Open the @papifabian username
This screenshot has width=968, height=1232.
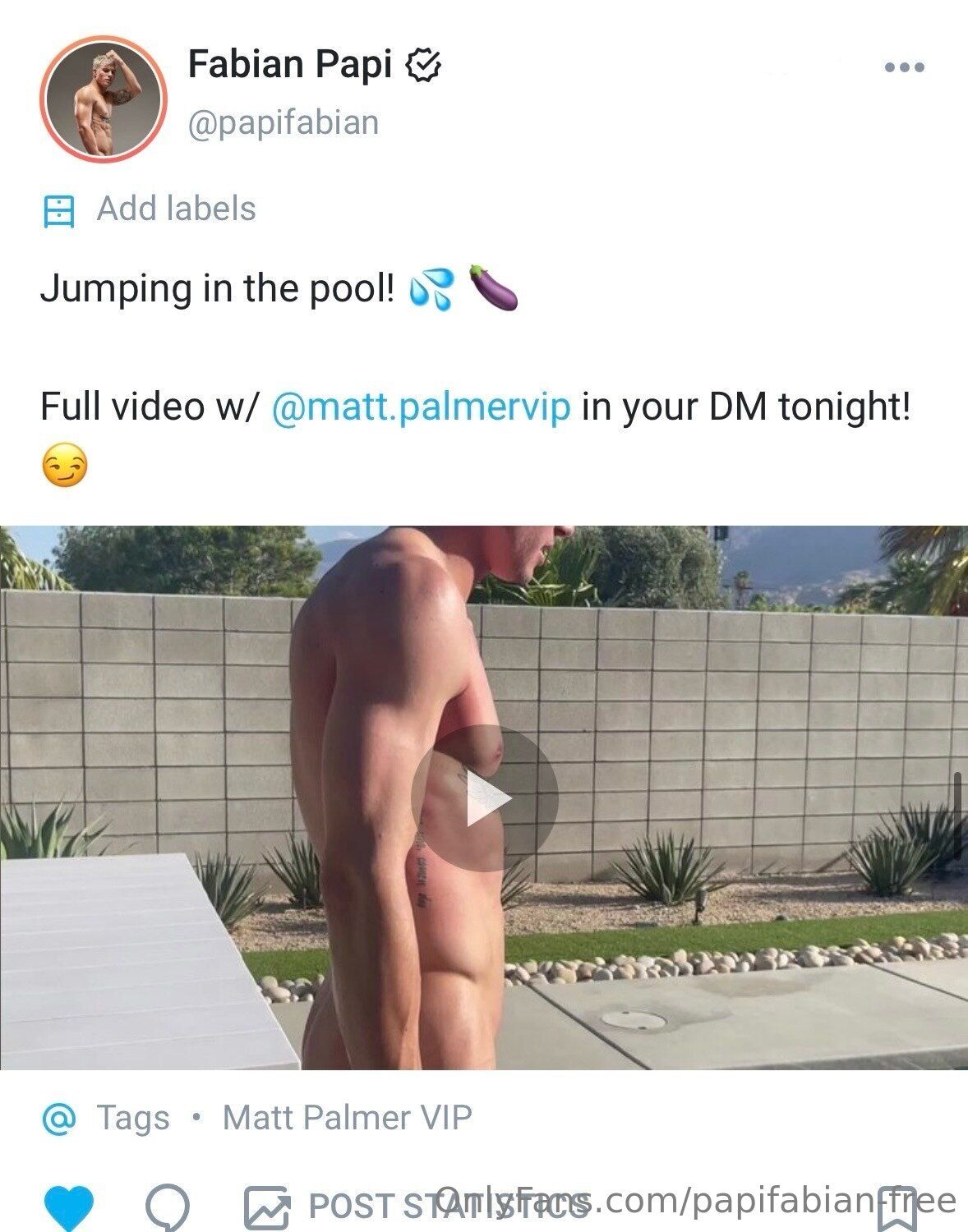pos(283,123)
